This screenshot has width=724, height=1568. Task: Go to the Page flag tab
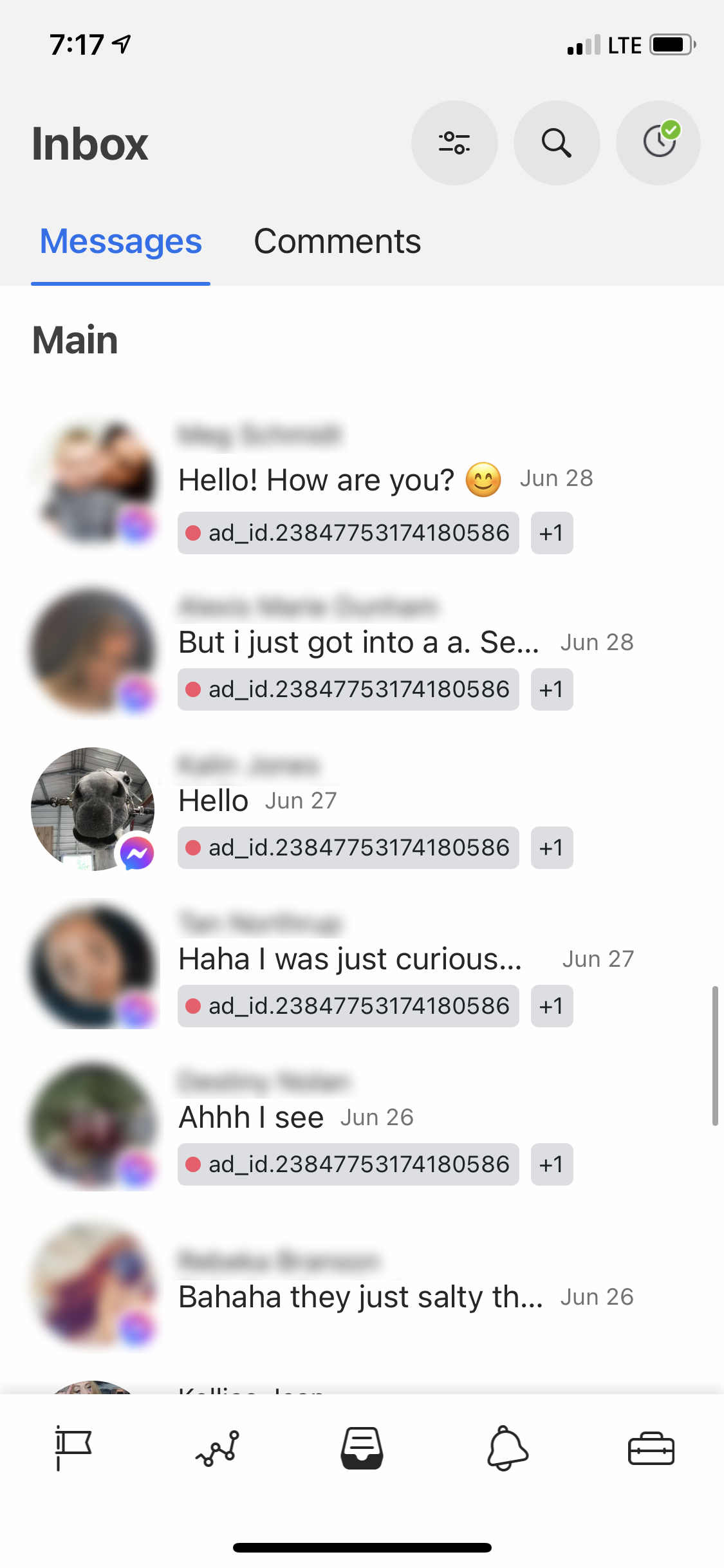click(73, 1448)
